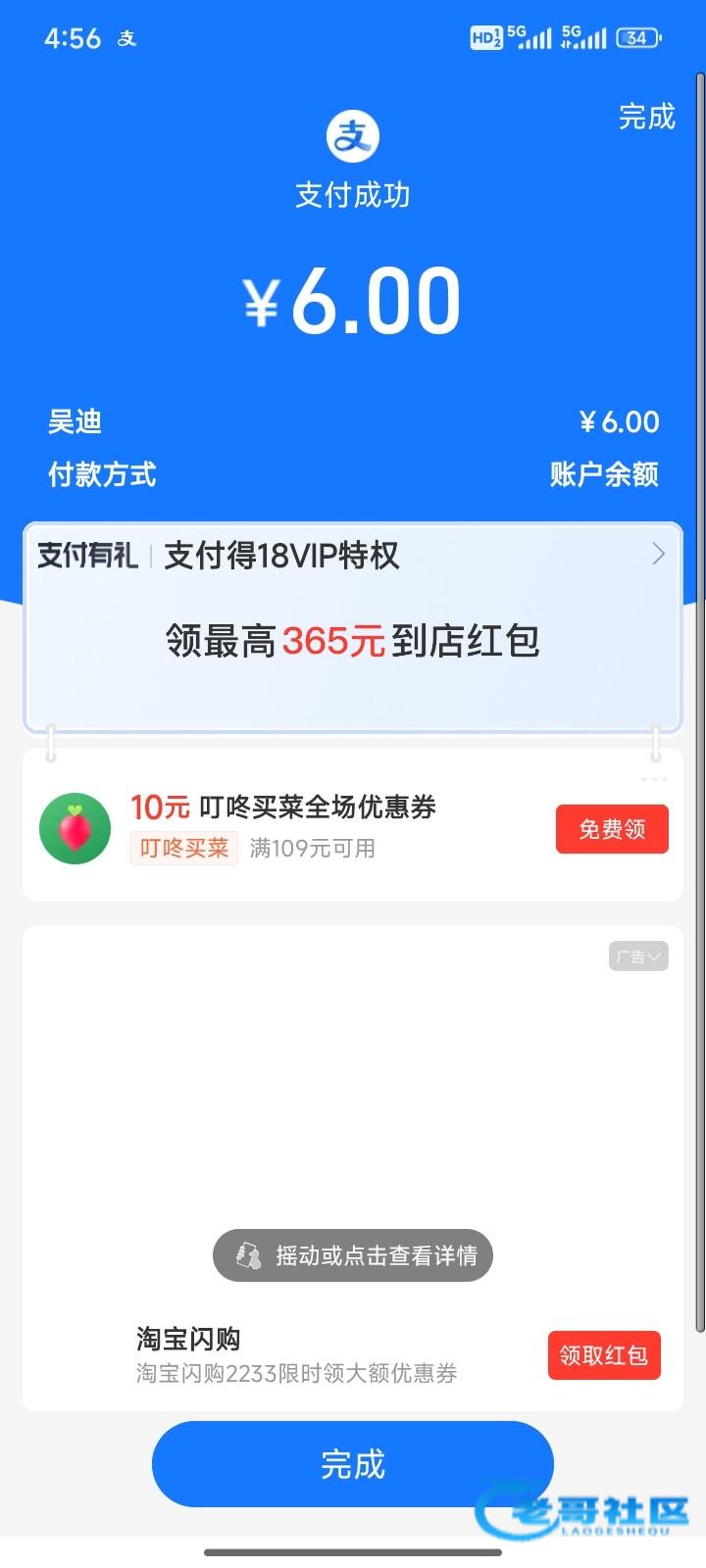706x1568 pixels.
Task: Open the 支付有礼 VIP特权 banner
Action: pyautogui.click(x=352, y=556)
